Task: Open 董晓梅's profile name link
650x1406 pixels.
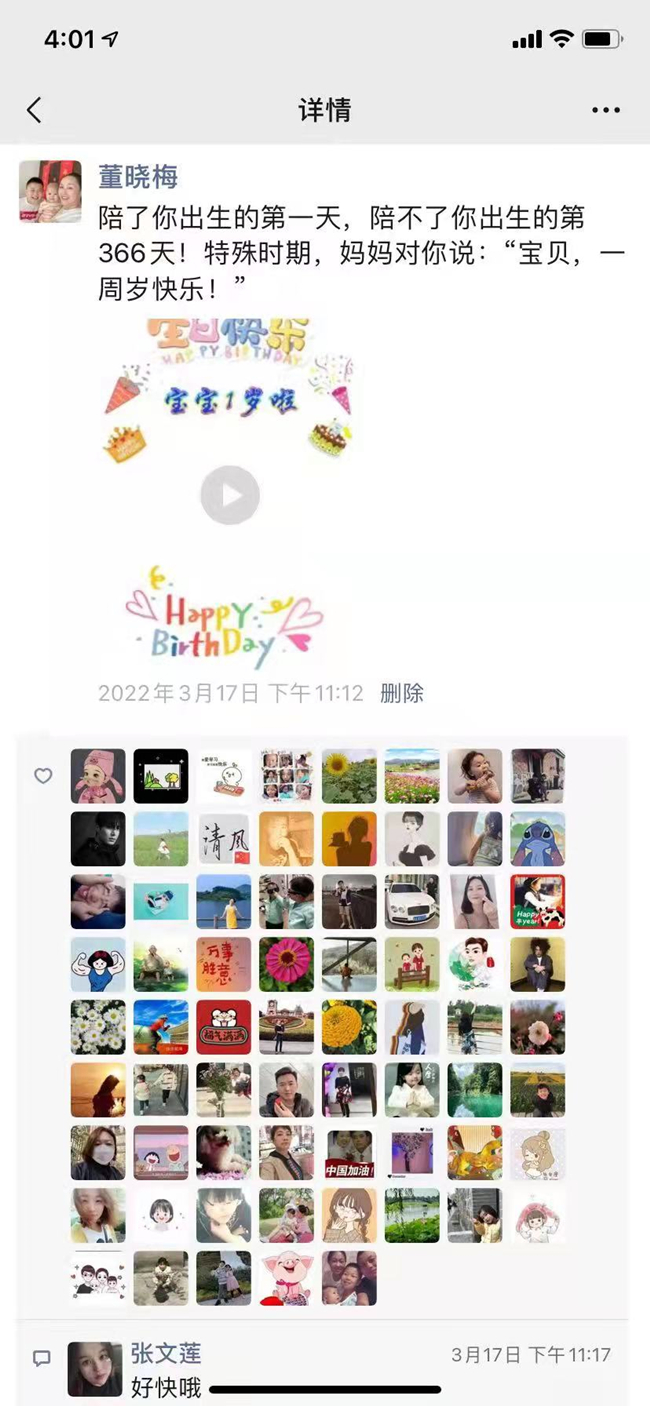Action: click(138, 177)
